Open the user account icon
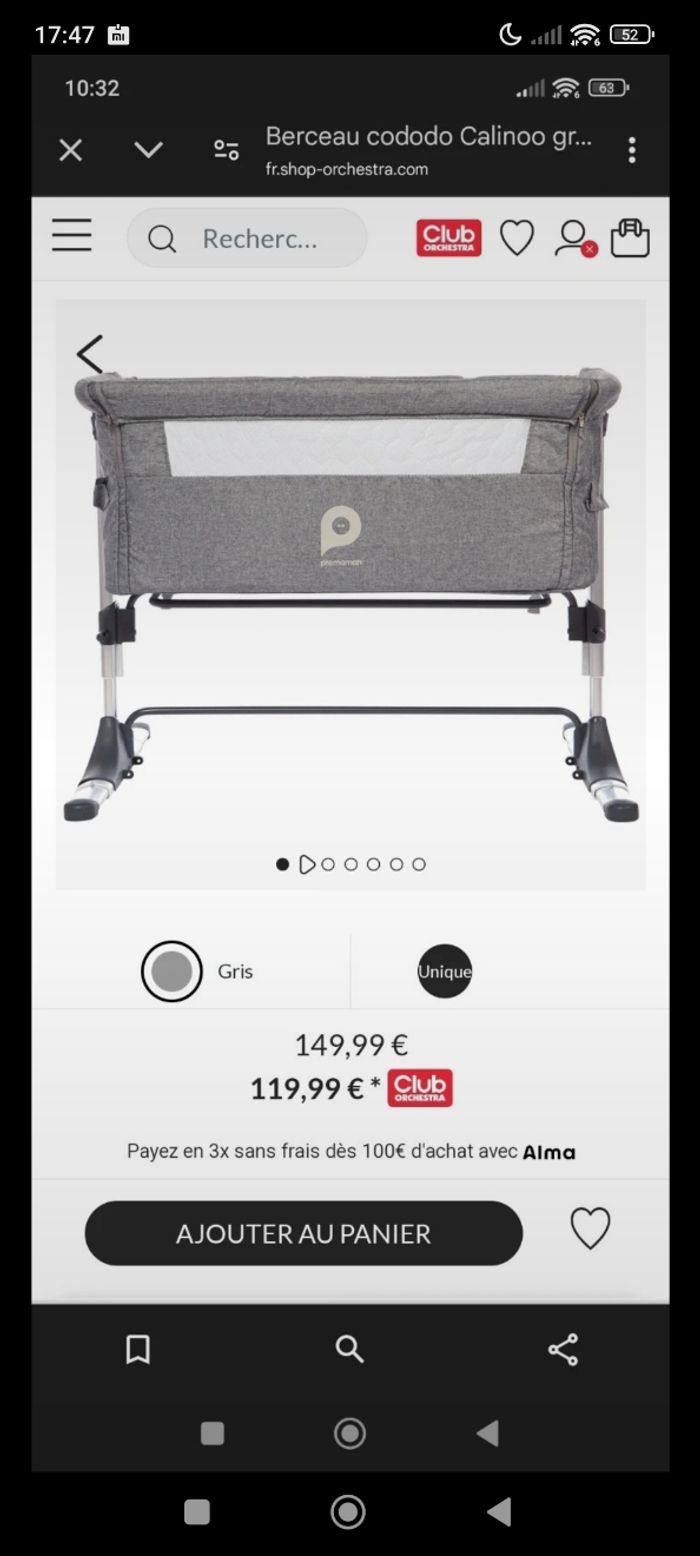 click(x=574, y=238)
